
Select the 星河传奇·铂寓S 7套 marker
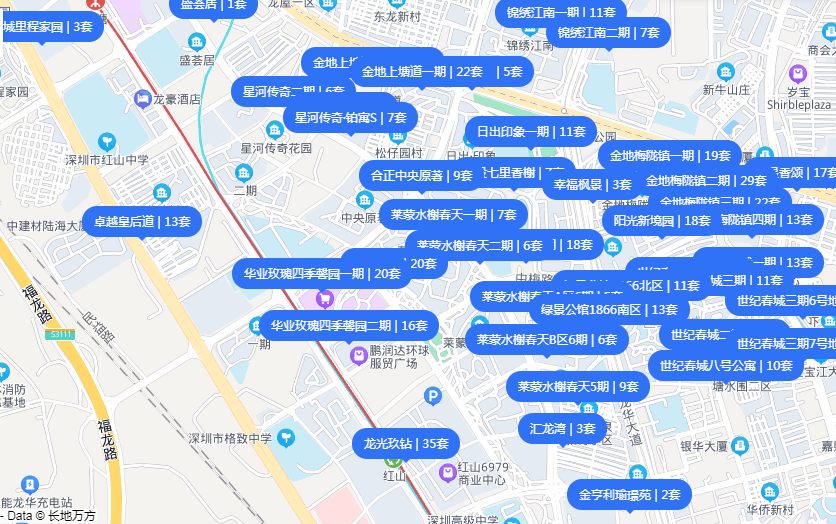[350, 117]
